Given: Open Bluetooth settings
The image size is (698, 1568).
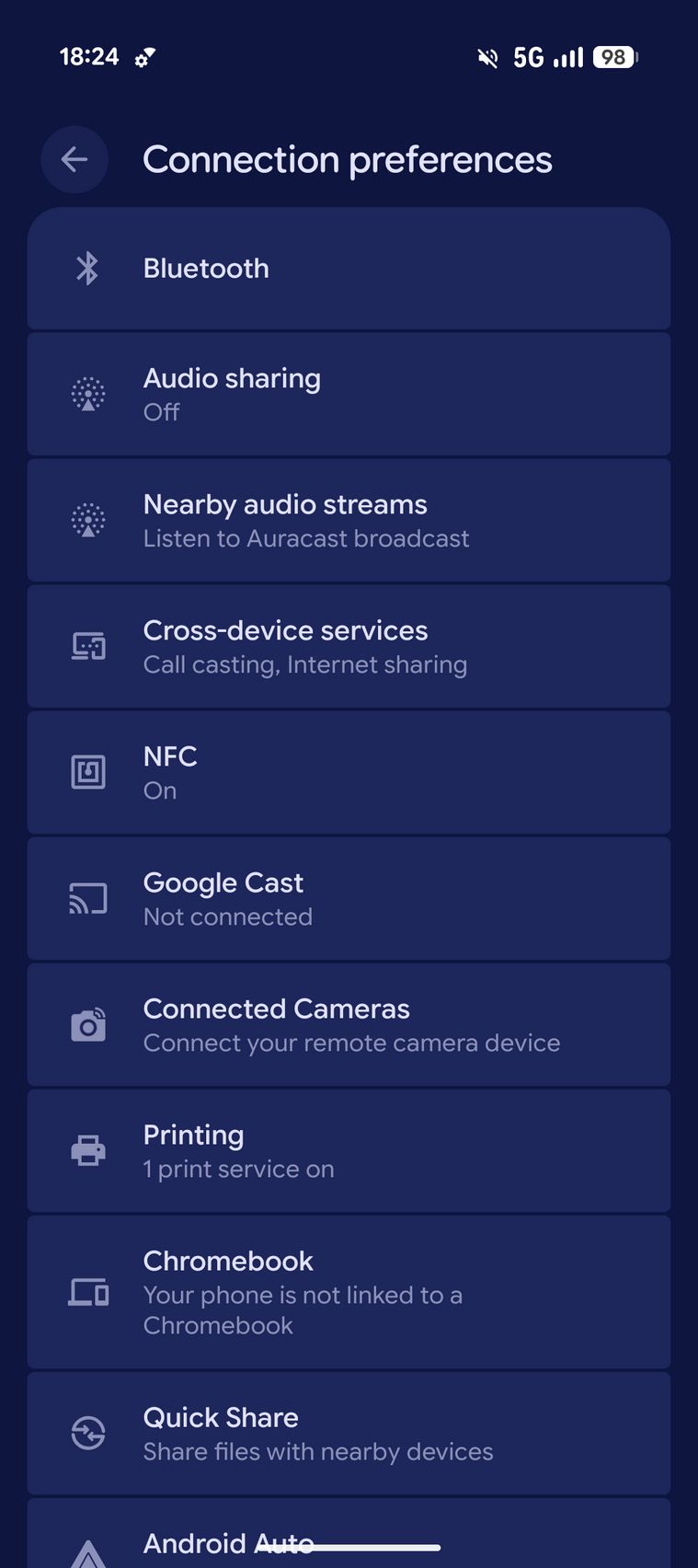Looking at the screenshot, I should point(349,269).
